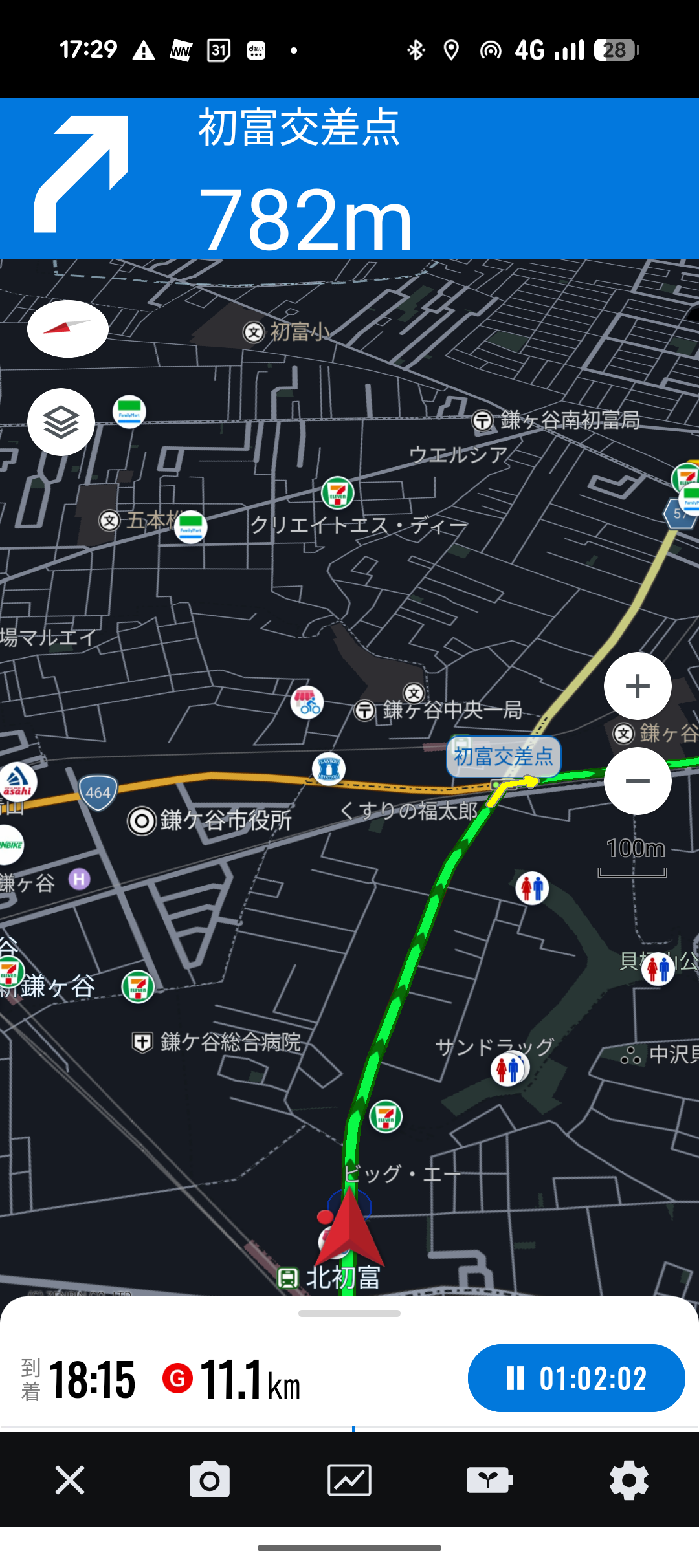This screenshot has width=699, height=1568.
Task: Tap the bicycle shop marker on map
Action: pos(307,703)
